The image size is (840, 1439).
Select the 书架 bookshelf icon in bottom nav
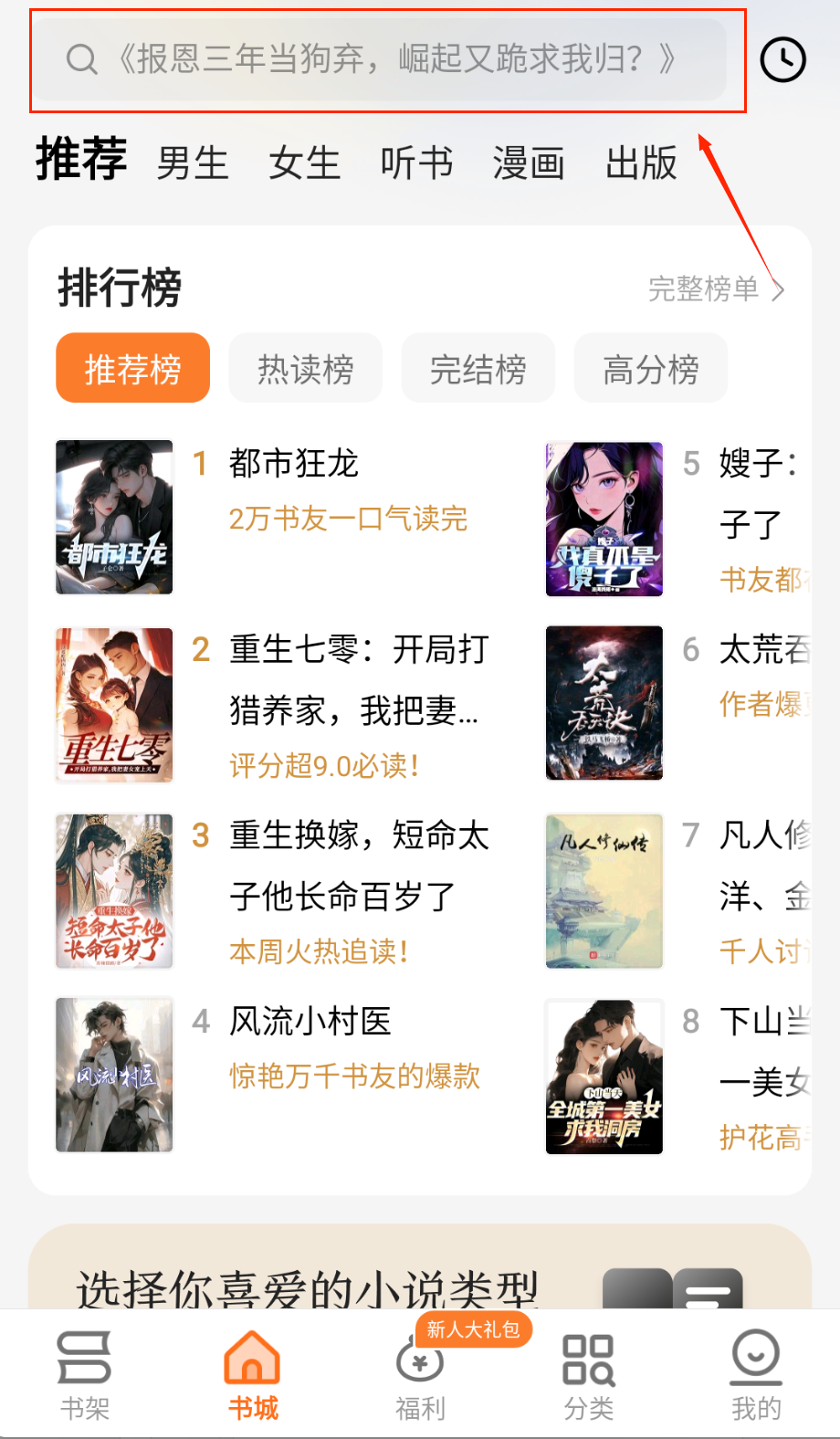[x=84, y=1365]
